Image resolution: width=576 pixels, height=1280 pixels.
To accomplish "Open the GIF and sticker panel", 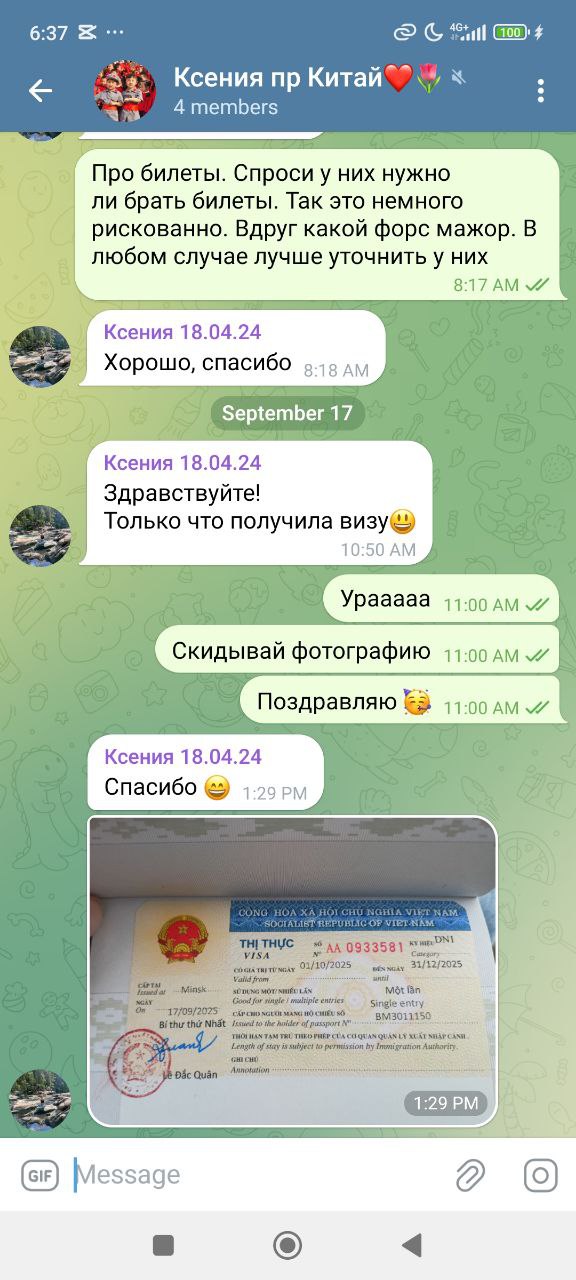I will 40,1175.
